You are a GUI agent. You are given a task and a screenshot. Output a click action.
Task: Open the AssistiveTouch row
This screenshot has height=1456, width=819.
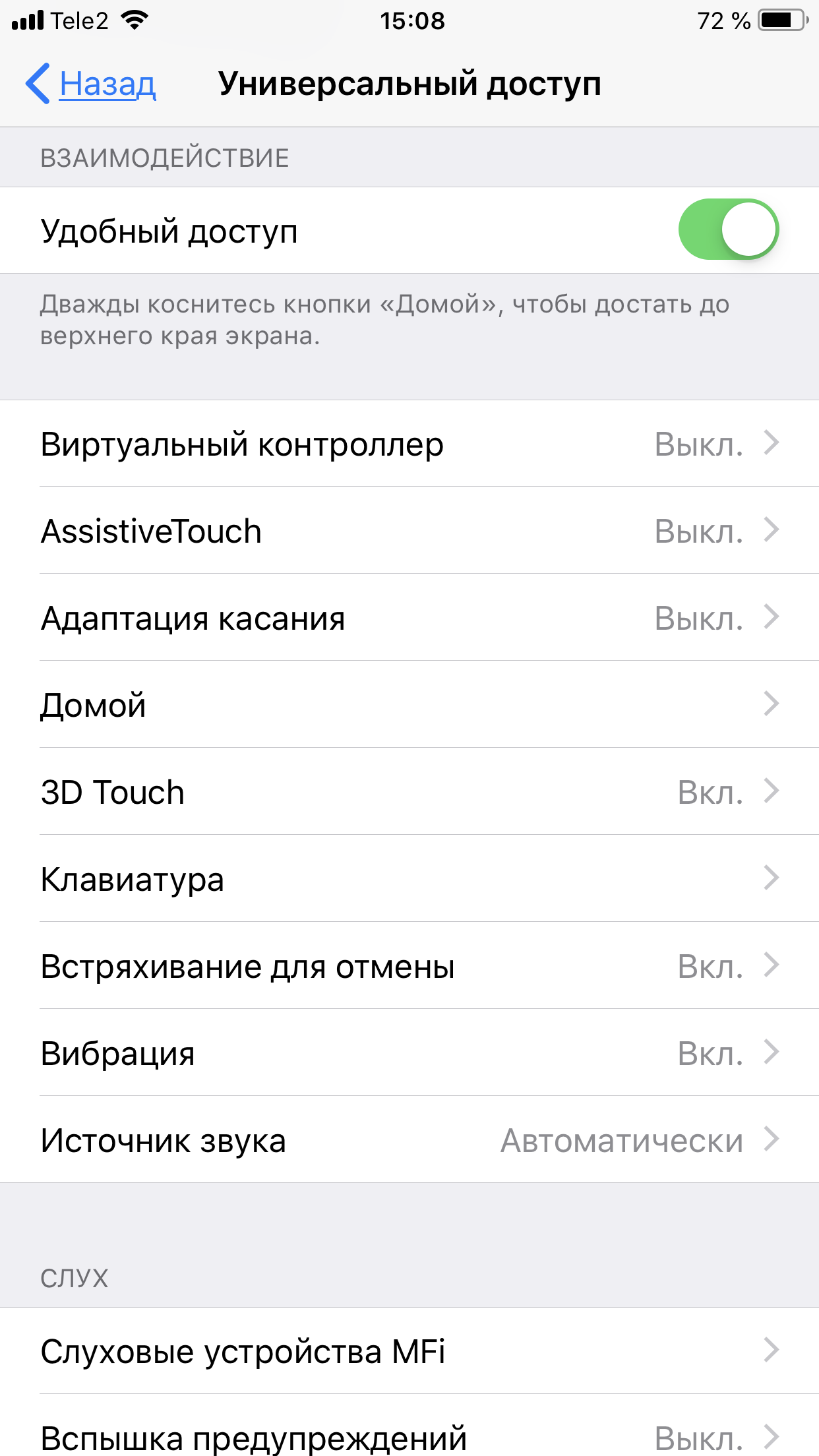tap(409, 531)
